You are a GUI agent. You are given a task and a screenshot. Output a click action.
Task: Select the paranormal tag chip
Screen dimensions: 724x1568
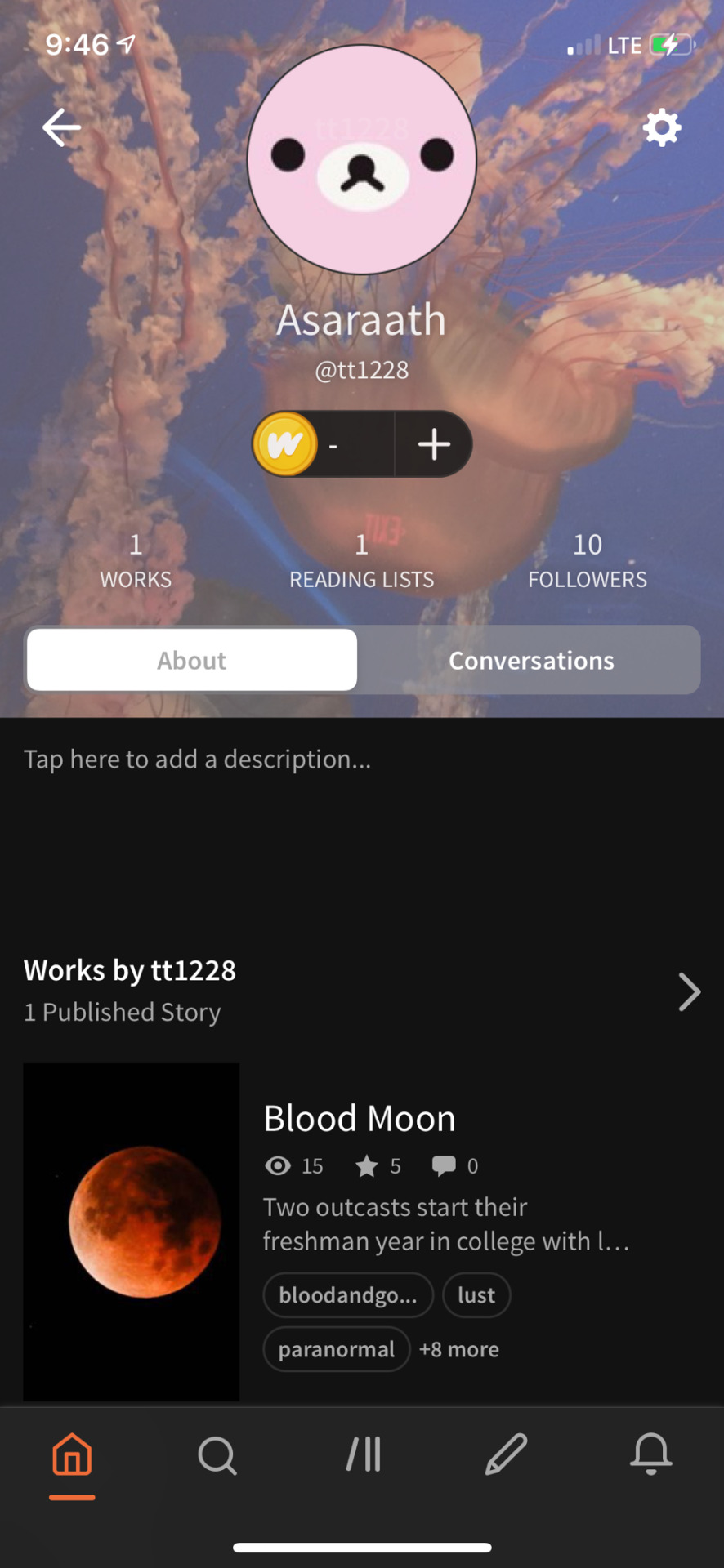(336, 1349)
